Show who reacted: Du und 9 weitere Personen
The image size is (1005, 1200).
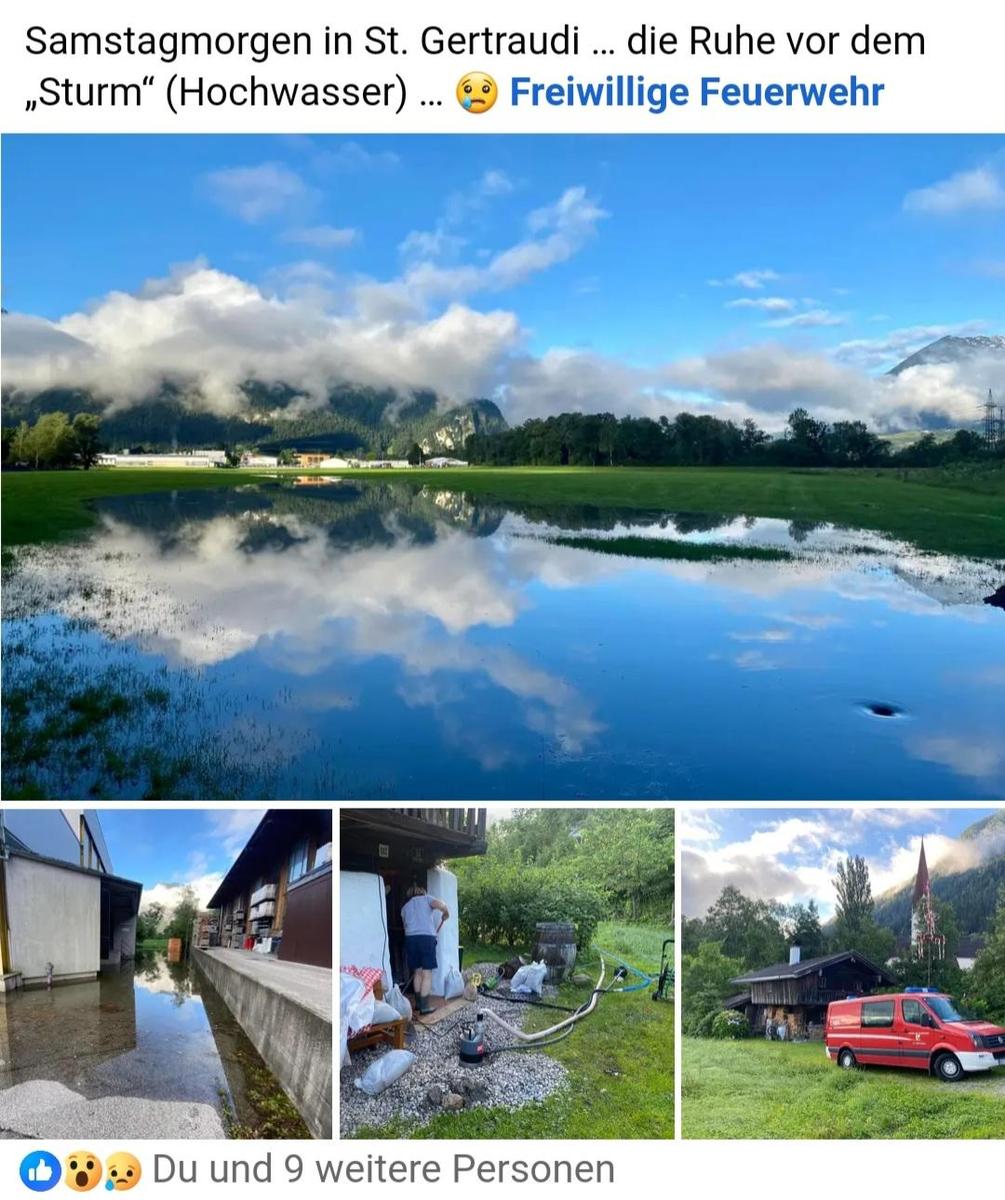click(382, 1168)
